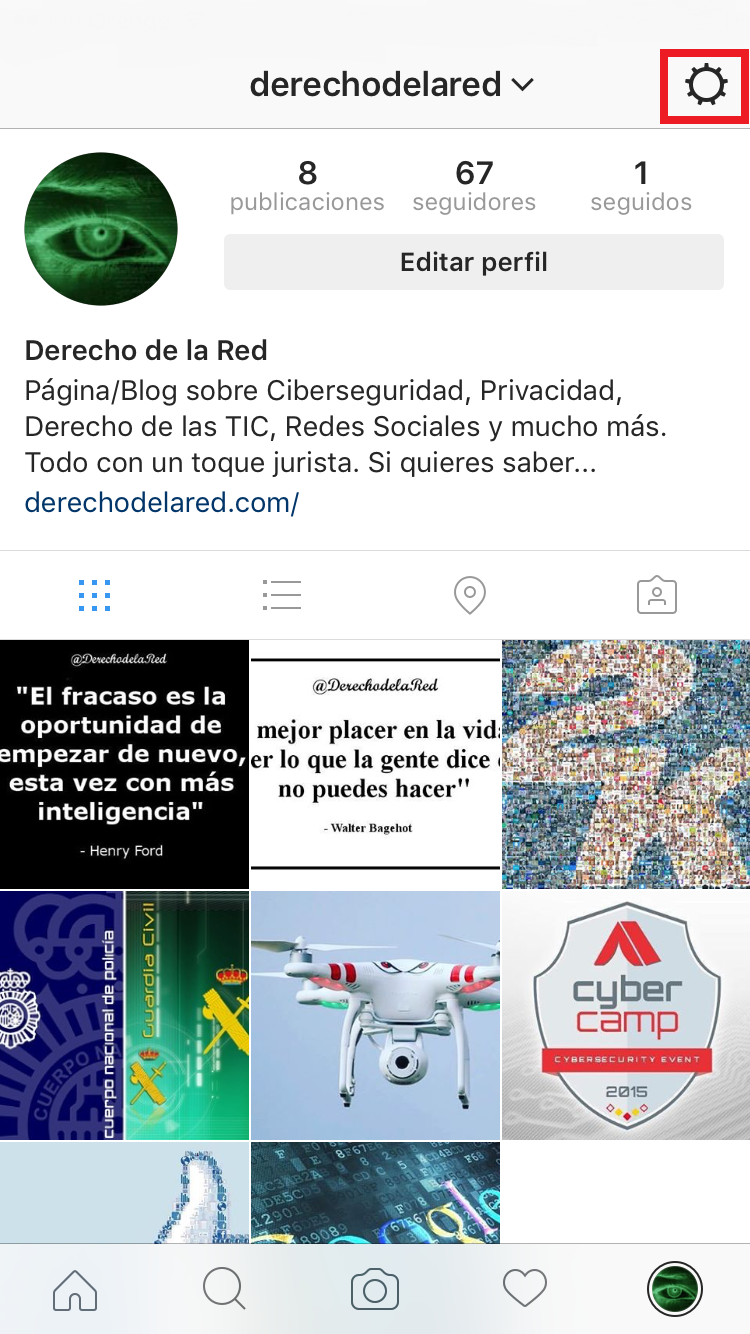Image resolution: width=750 pixels, height=1334 pixels.
Task: Show photos tagged of you
Action: (656, 595)
